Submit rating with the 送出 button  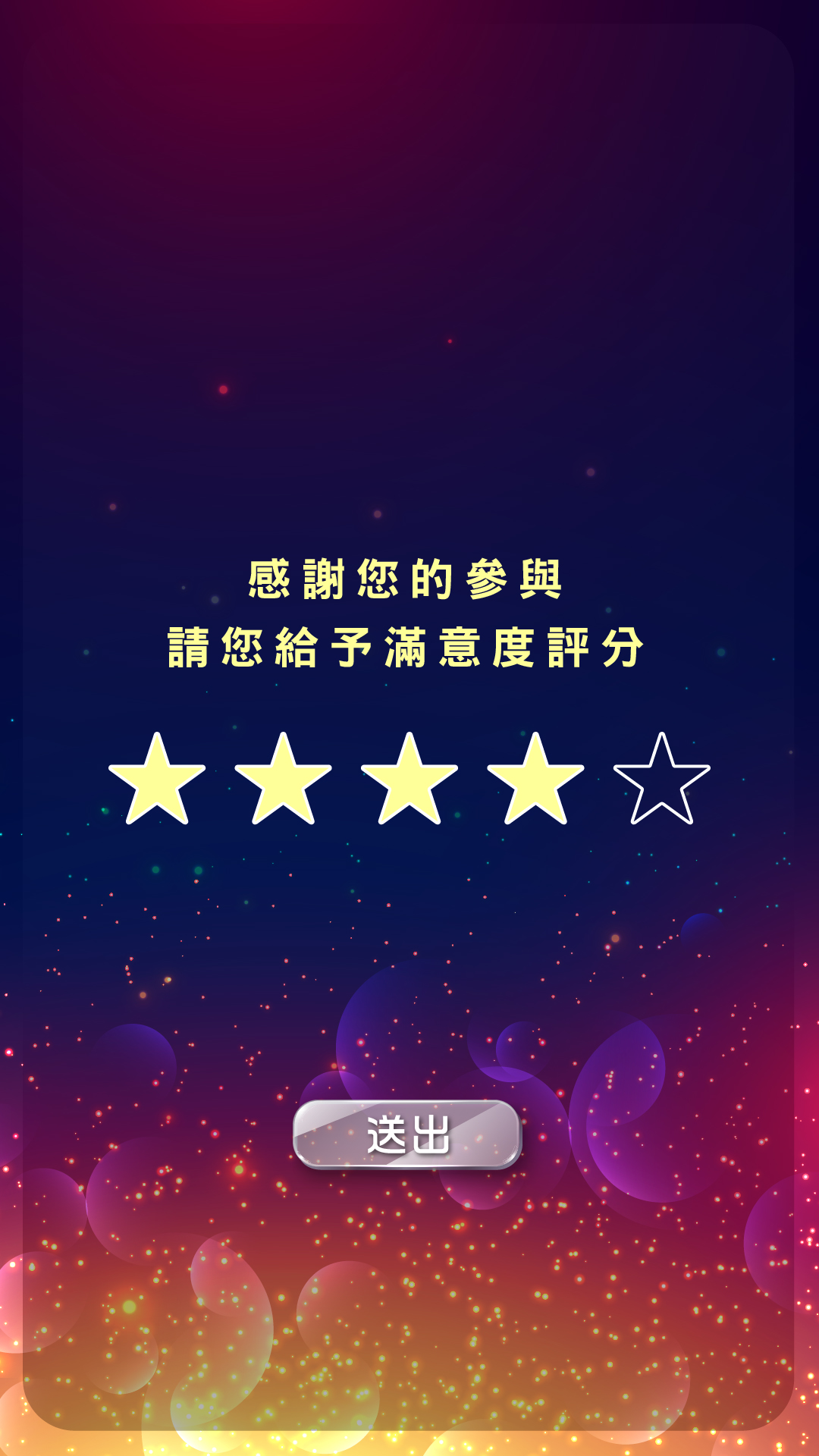[x=407, y=1134]
